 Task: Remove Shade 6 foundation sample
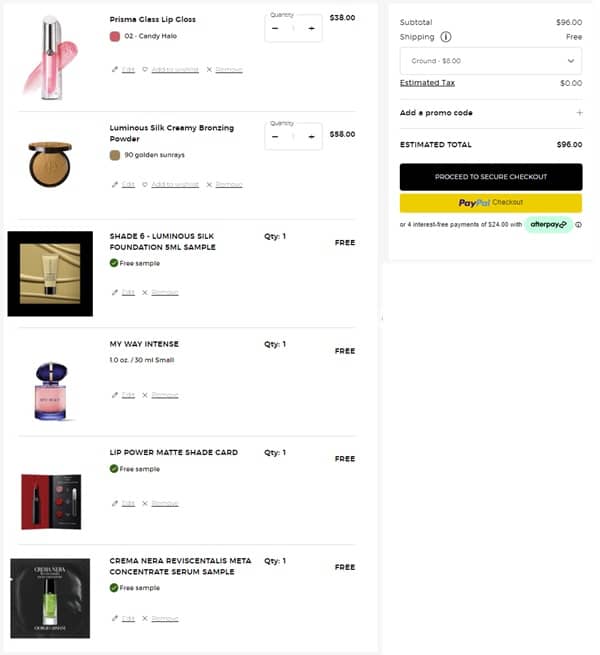160,292
